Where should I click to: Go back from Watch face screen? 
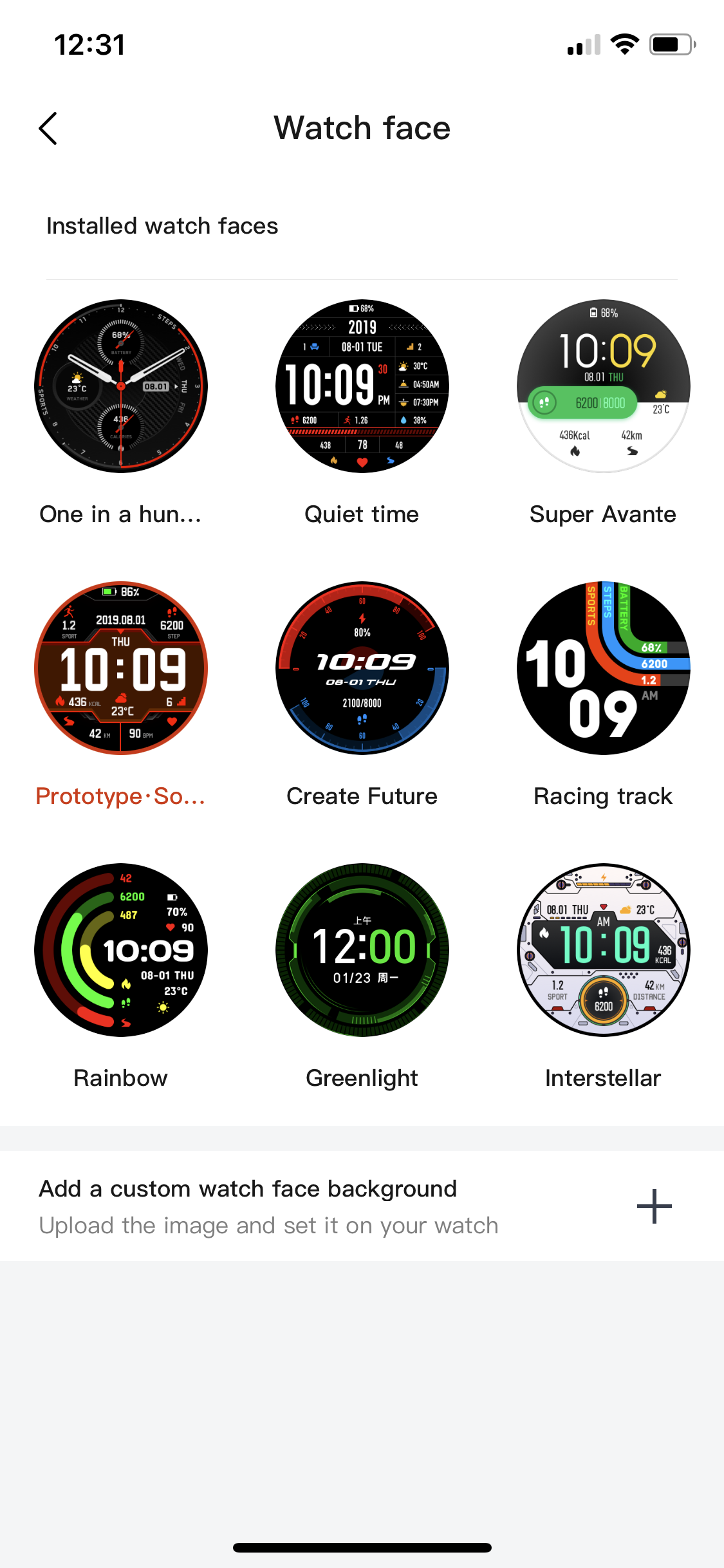[x=48, y=128]
